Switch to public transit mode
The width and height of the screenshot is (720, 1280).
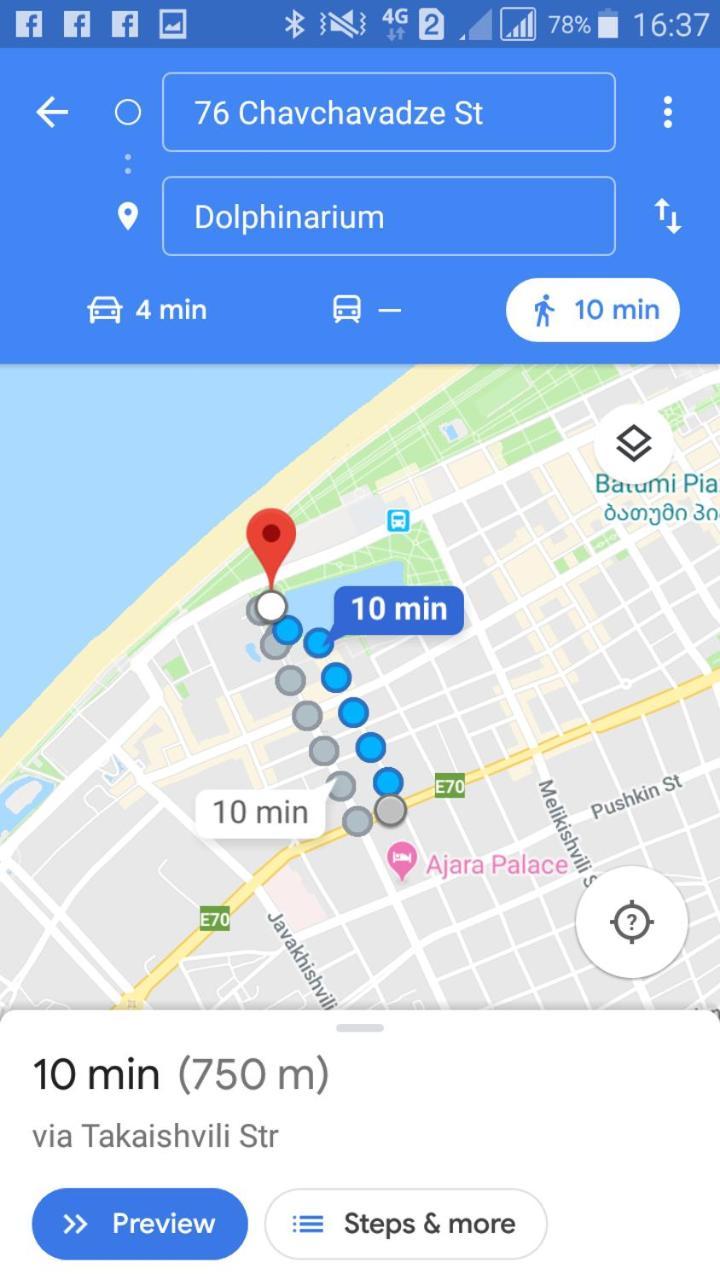click(365, 310)
